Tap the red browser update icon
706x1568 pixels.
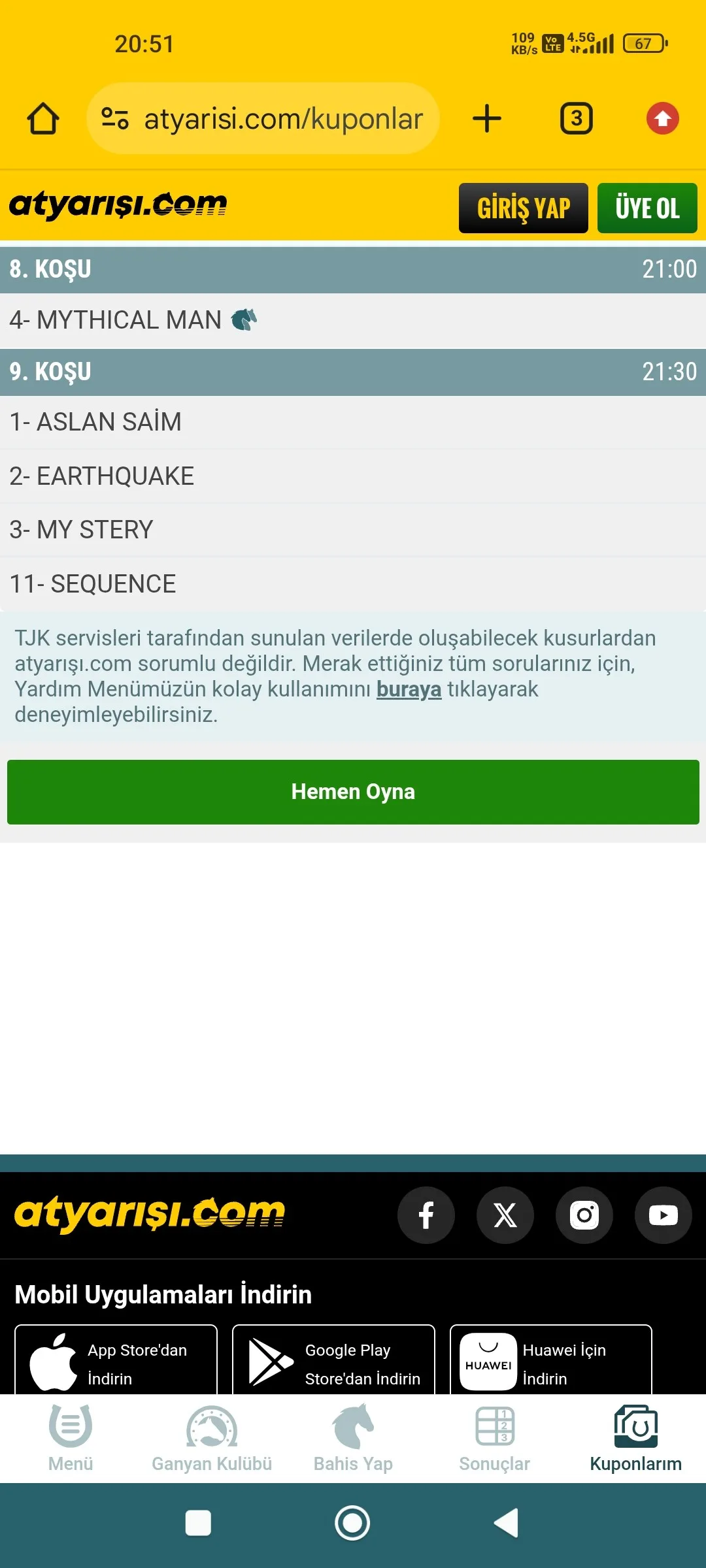(662, 119)
